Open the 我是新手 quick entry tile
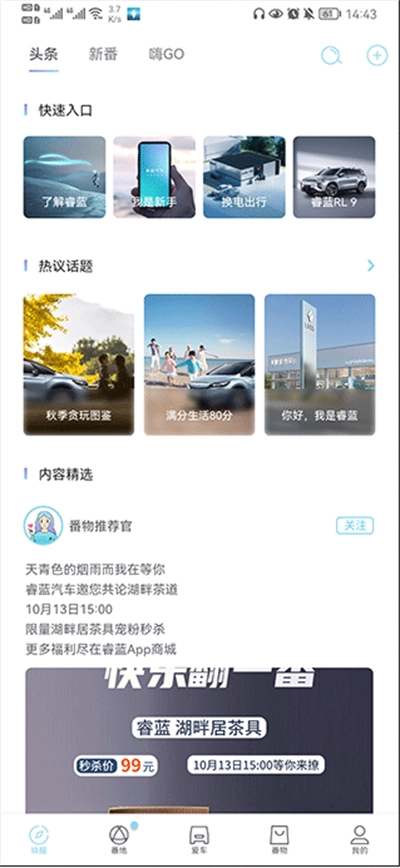 154,177
